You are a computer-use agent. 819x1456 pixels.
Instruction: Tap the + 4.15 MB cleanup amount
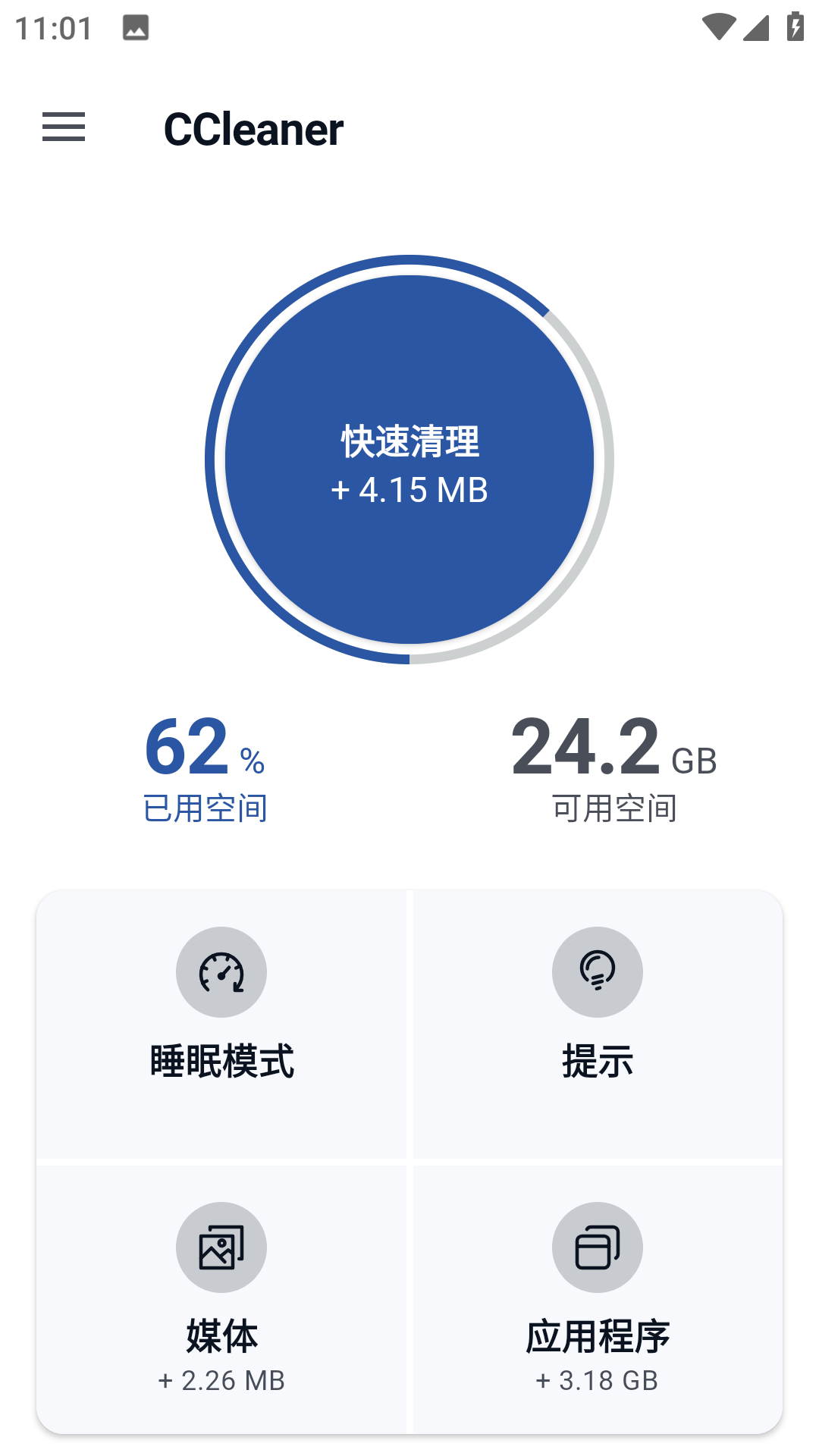pyautogui.click(x=409, y=491)
